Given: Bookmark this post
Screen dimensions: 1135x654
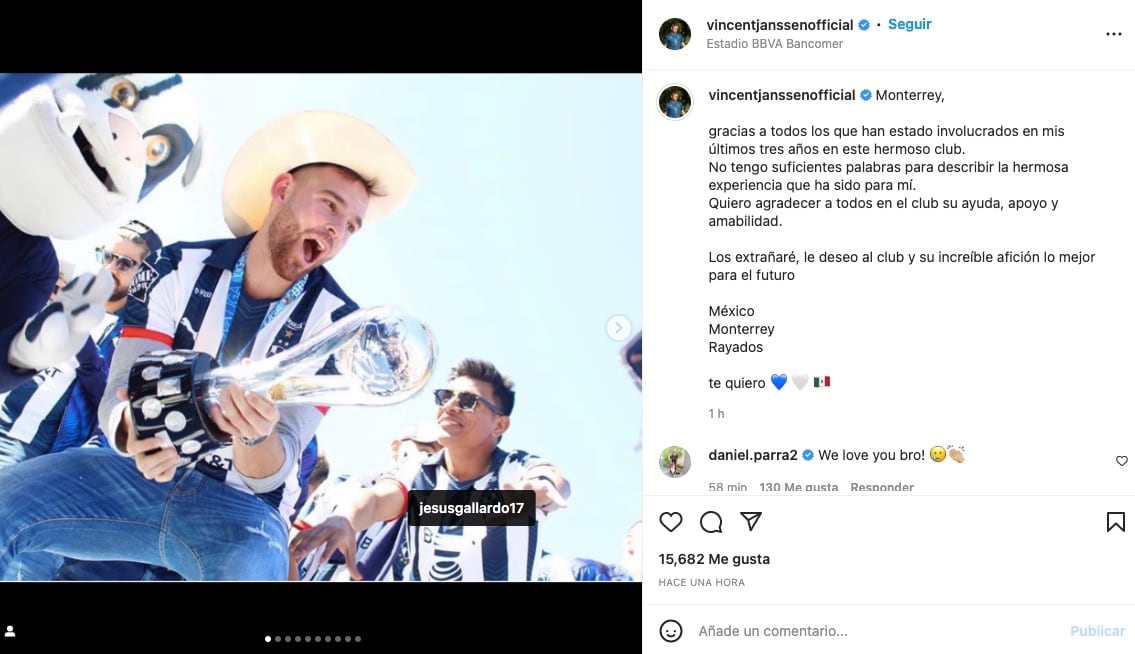Looking at the screenshot, I should click(x=1115, y=522).
